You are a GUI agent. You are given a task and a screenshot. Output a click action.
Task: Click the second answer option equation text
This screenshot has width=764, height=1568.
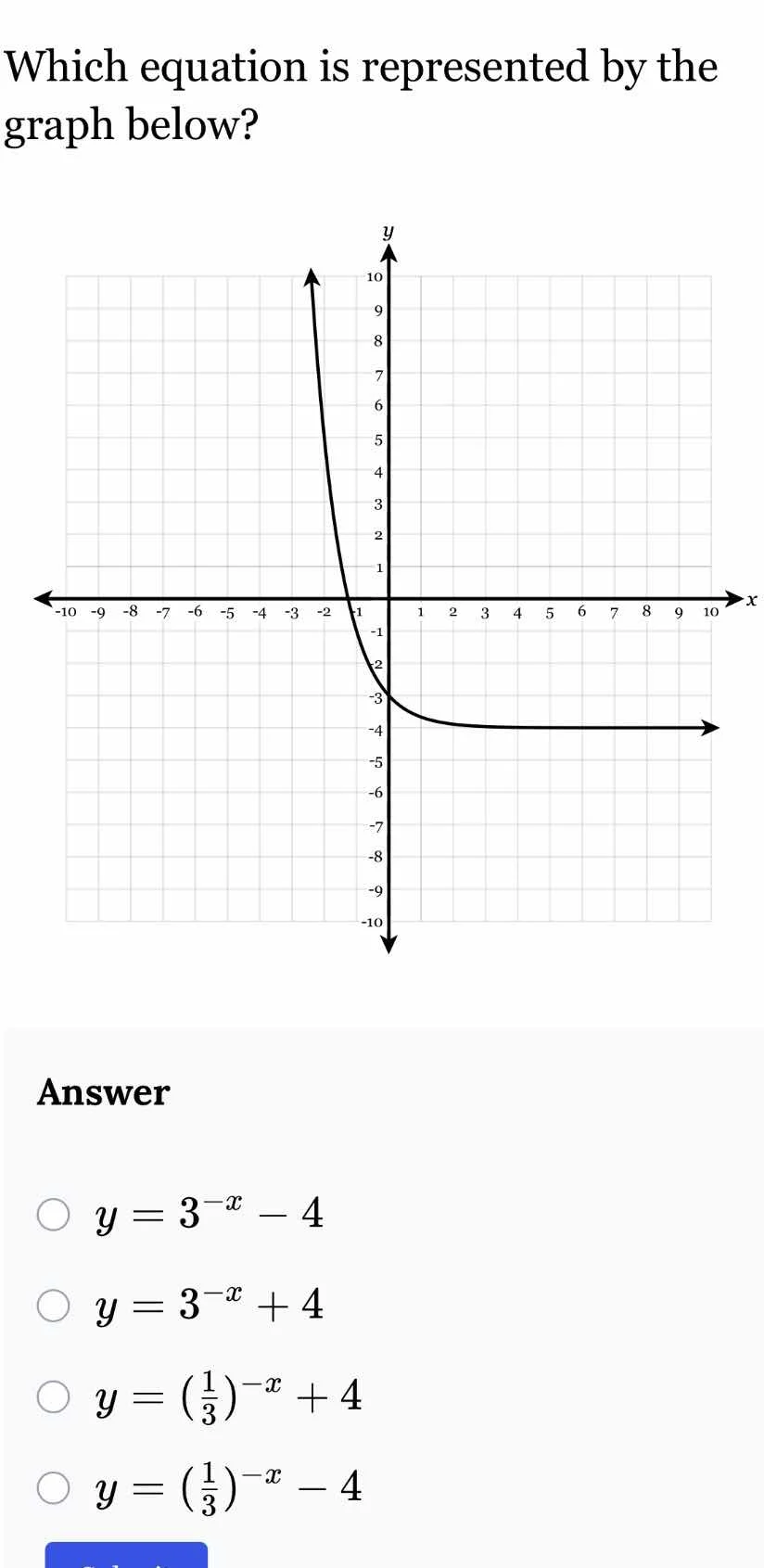click(206, 1306)
